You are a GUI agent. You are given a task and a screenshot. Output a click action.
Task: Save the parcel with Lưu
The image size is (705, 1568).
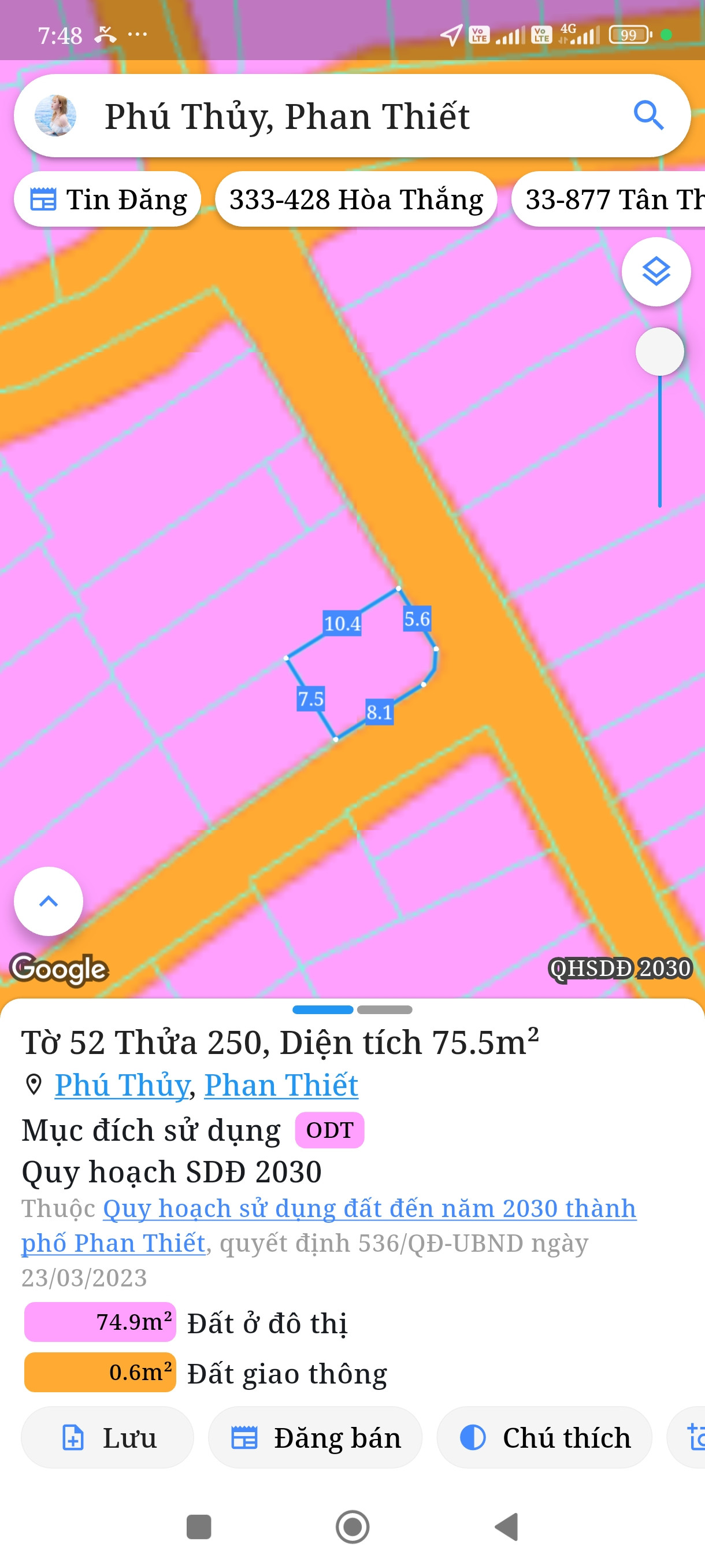(x=107, y=1438)
